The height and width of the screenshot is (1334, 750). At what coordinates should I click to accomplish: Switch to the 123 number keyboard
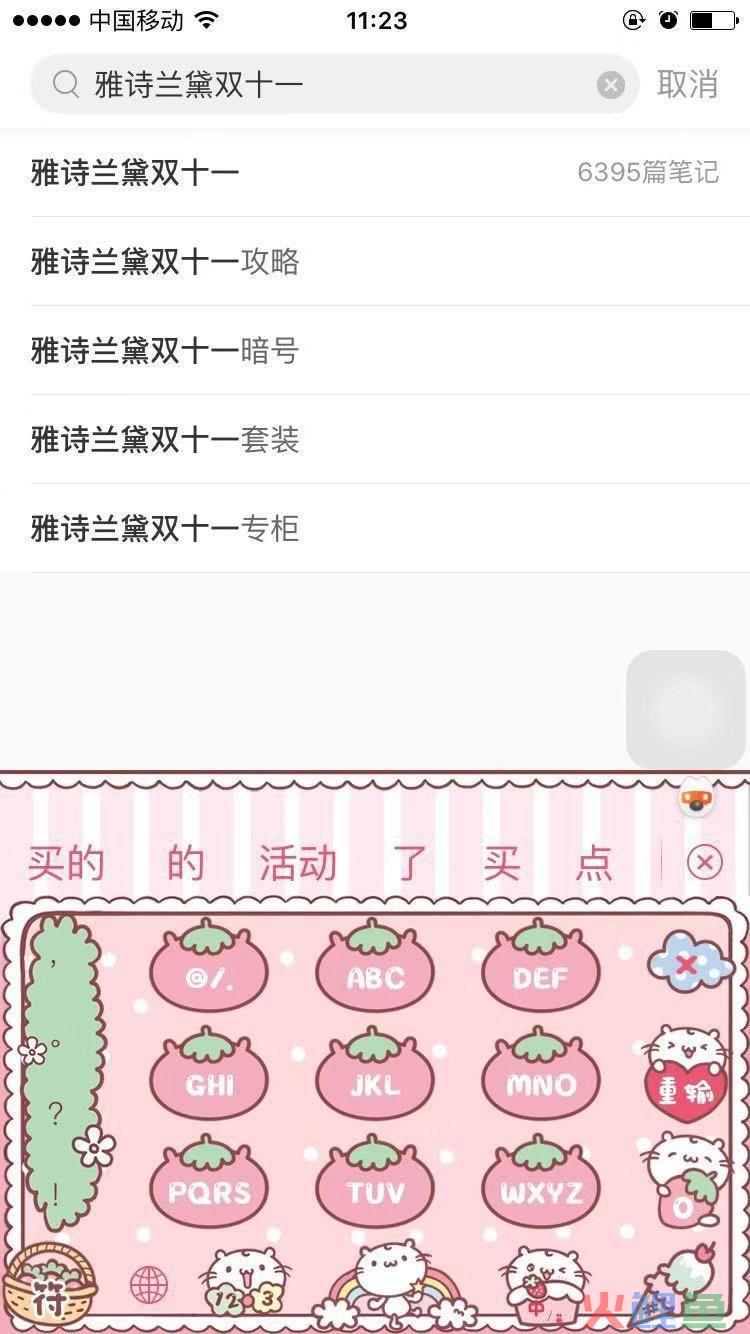tap(240, 1285)
